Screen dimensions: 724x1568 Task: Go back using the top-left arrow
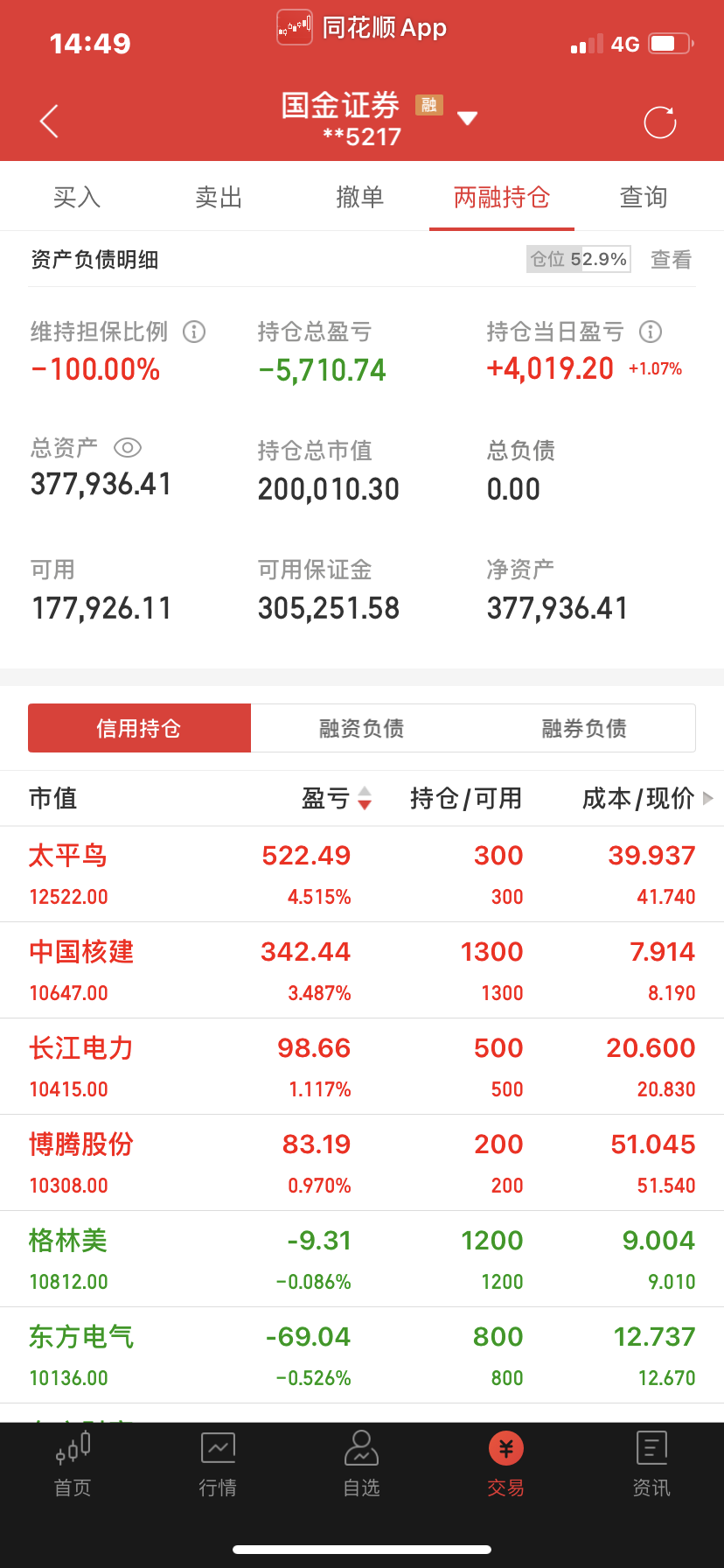coord(50,122)
